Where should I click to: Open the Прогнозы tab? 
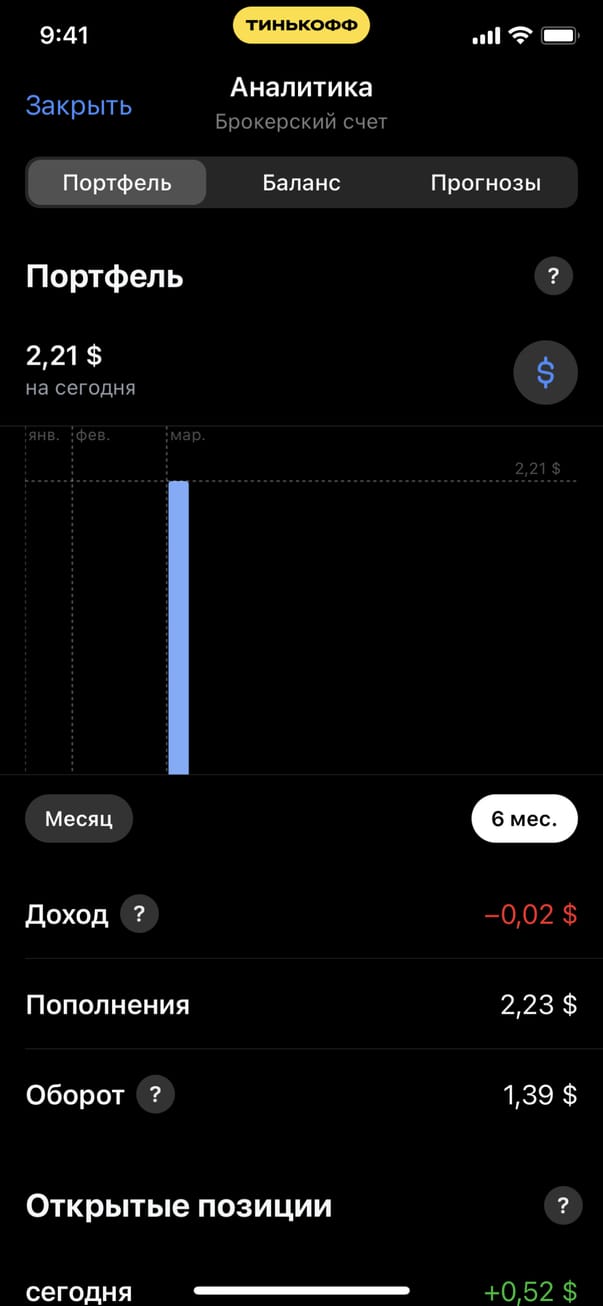click(x=485, y=183)
